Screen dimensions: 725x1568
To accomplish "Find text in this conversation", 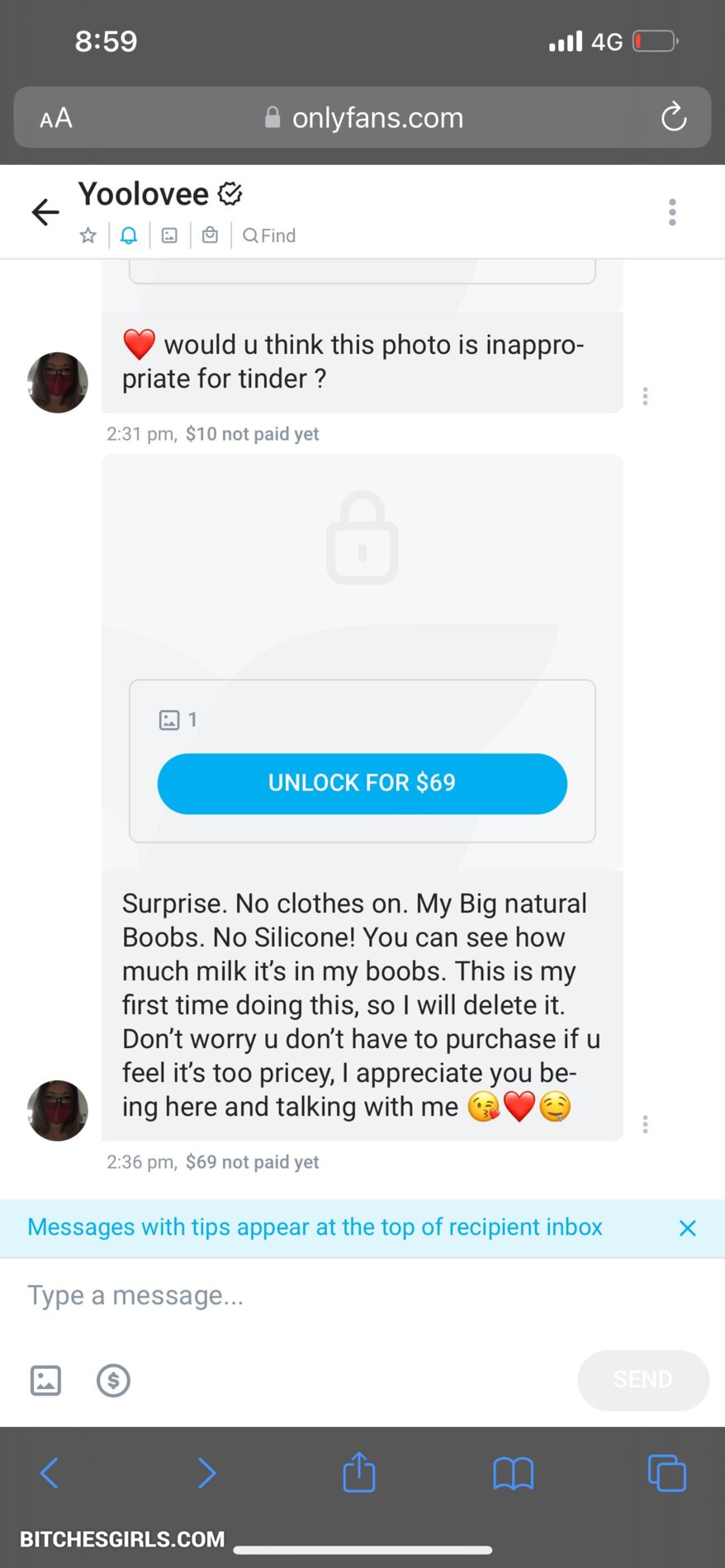I will click(269, 236).
